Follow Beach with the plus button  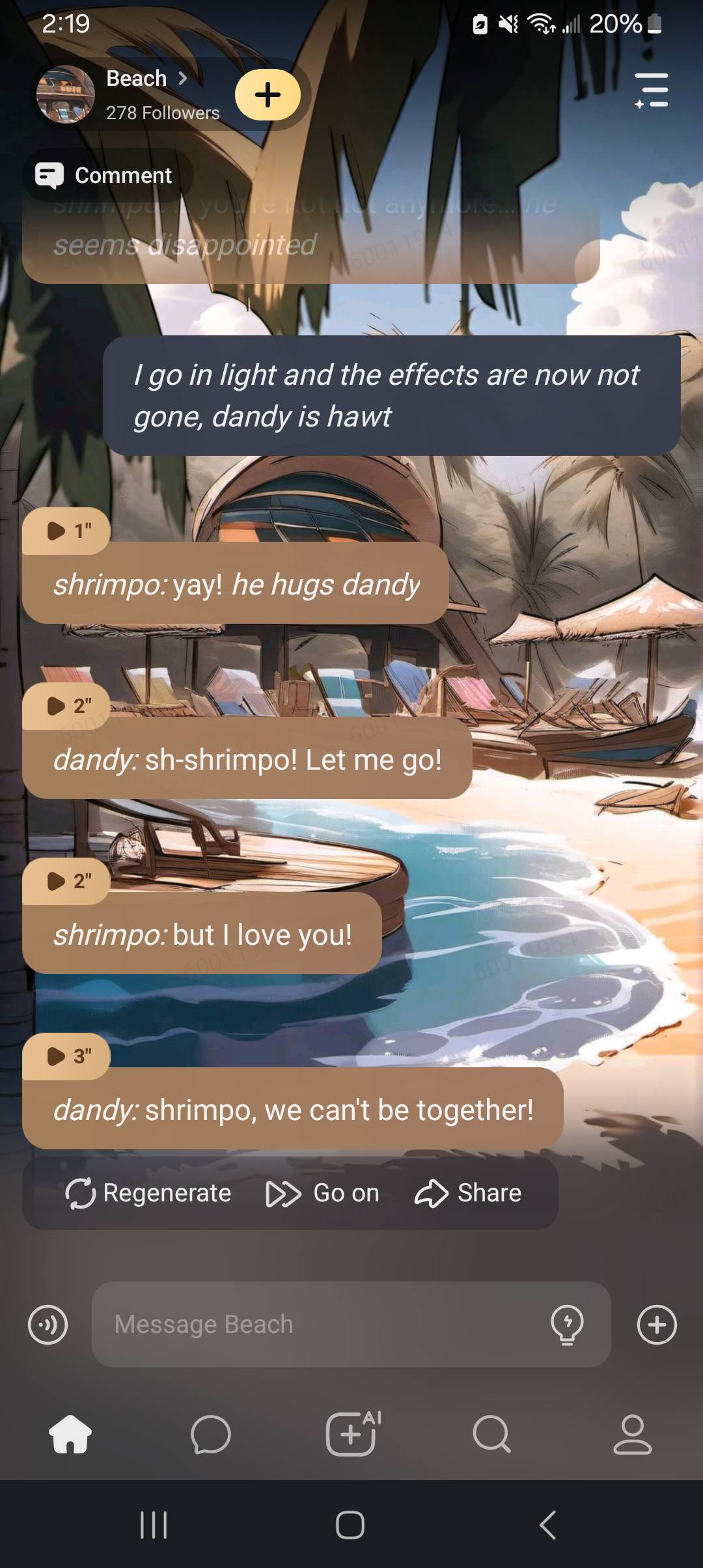pos(268,95)
